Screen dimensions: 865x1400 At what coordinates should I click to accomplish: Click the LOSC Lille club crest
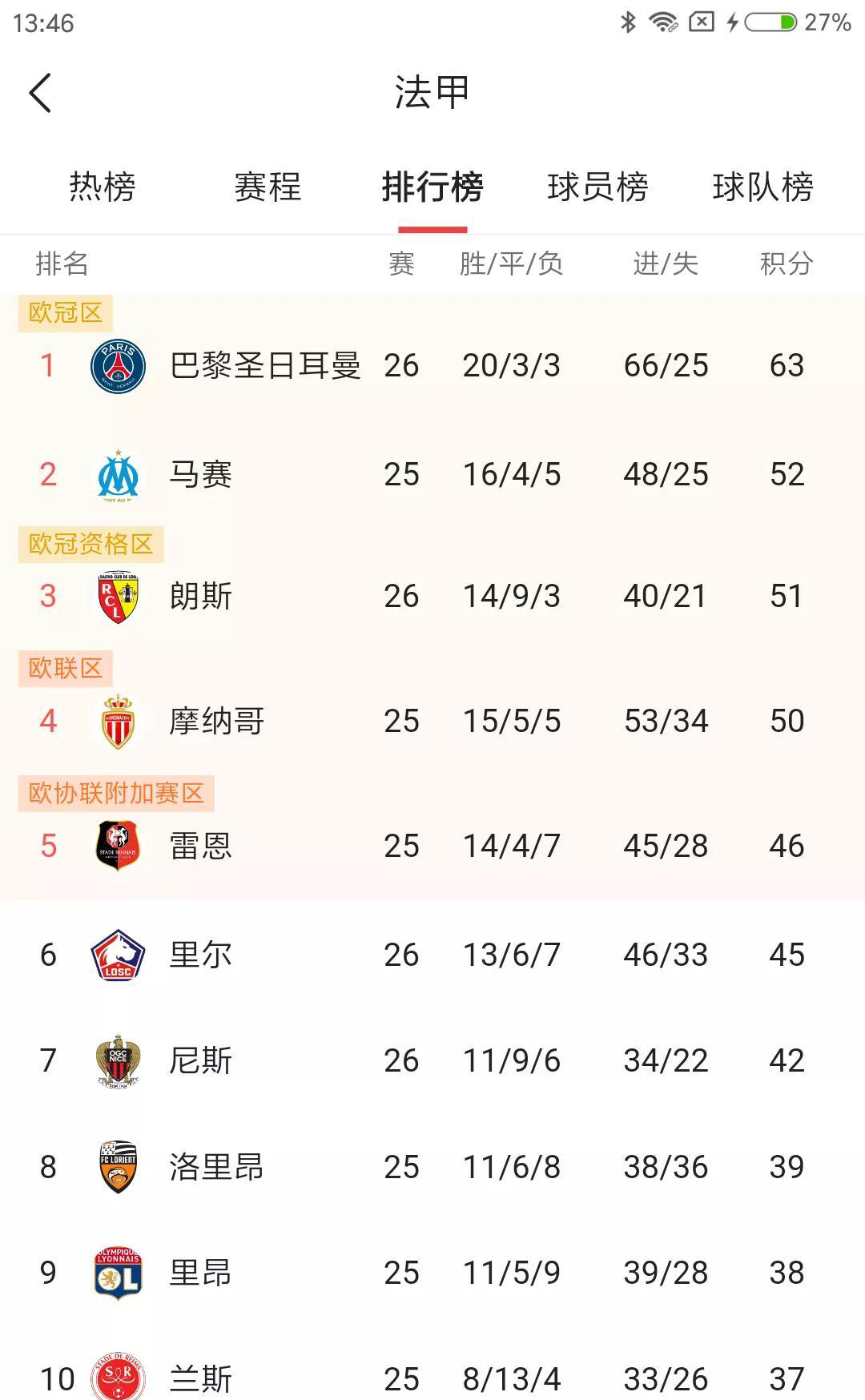[x=116, y=954]
